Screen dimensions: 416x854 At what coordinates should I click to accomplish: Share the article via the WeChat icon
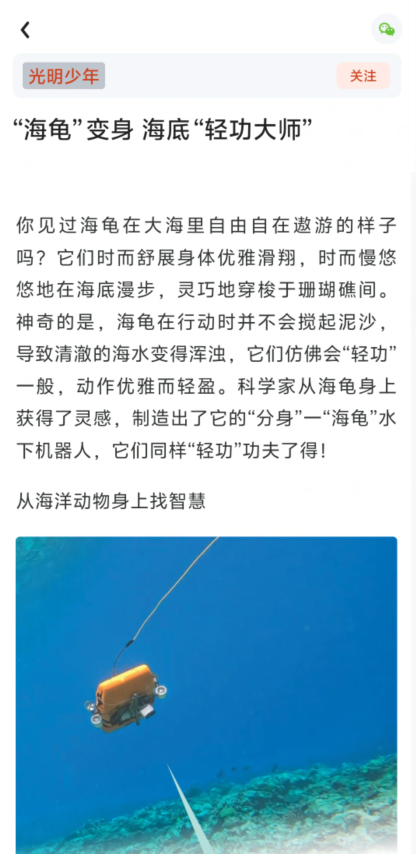click(387, 29)
